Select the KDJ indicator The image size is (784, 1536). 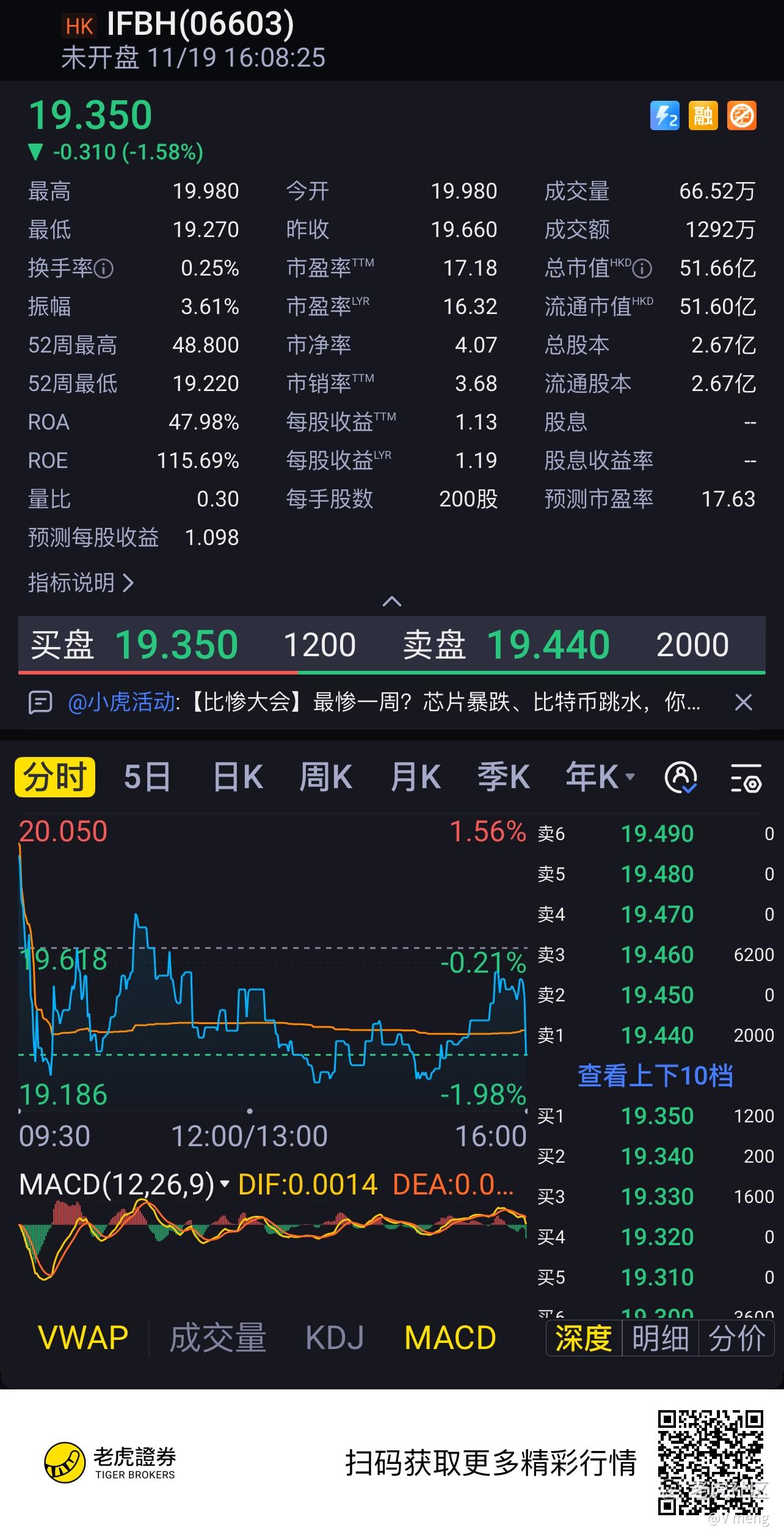(335, 1339)
